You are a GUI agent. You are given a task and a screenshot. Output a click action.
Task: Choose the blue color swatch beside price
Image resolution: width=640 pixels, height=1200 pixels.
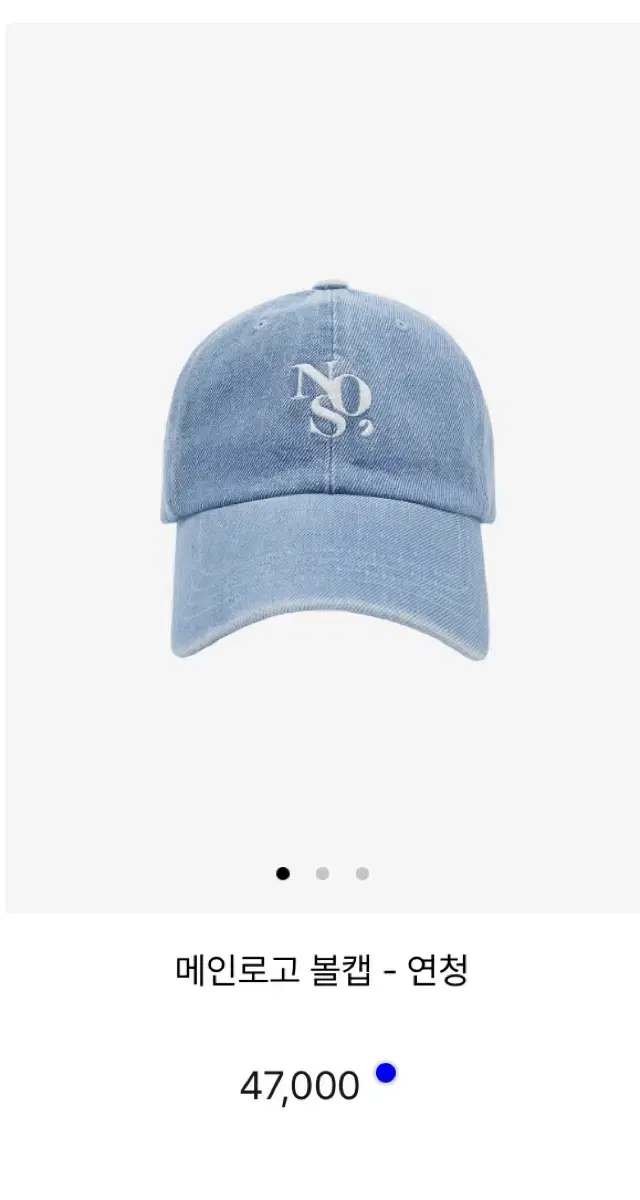coord(386,1073)
